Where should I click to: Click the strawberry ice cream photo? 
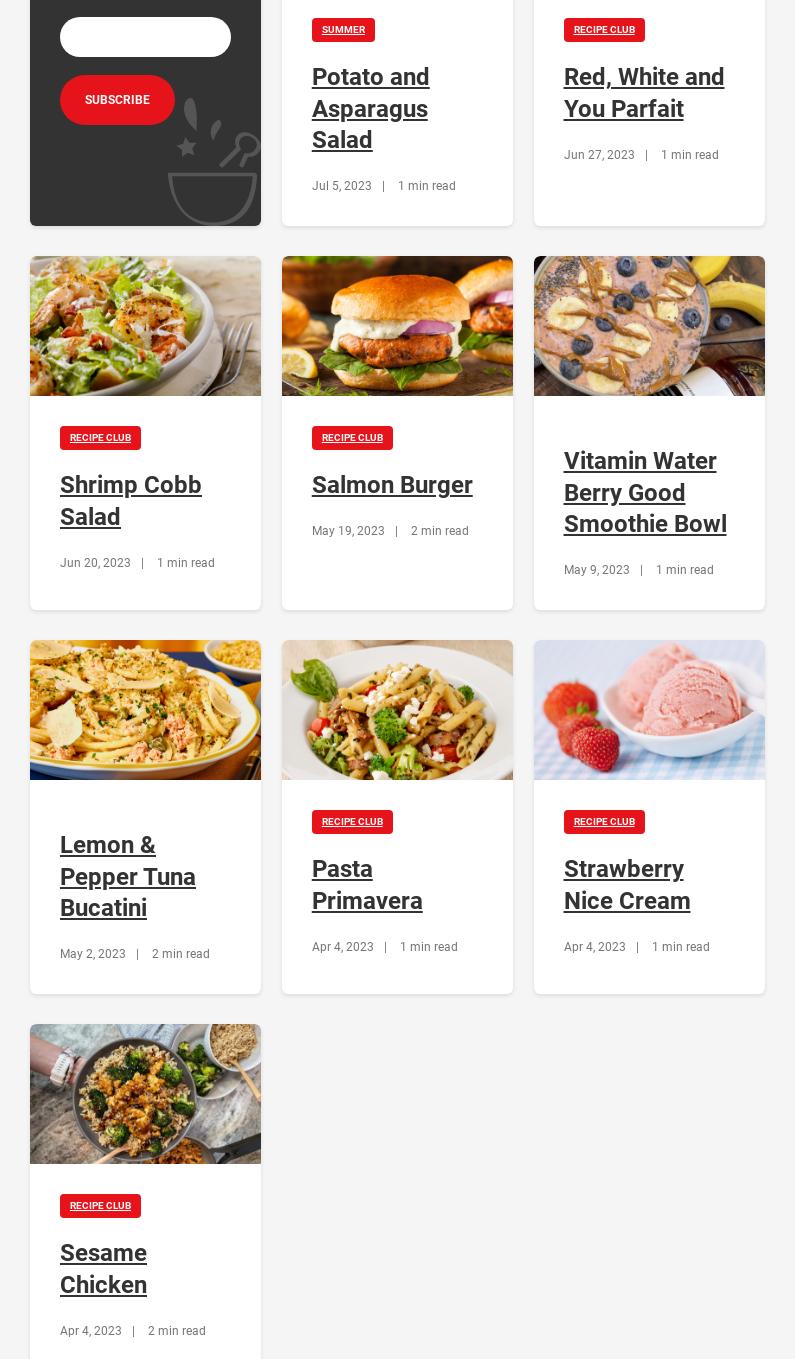click(649, 709)
